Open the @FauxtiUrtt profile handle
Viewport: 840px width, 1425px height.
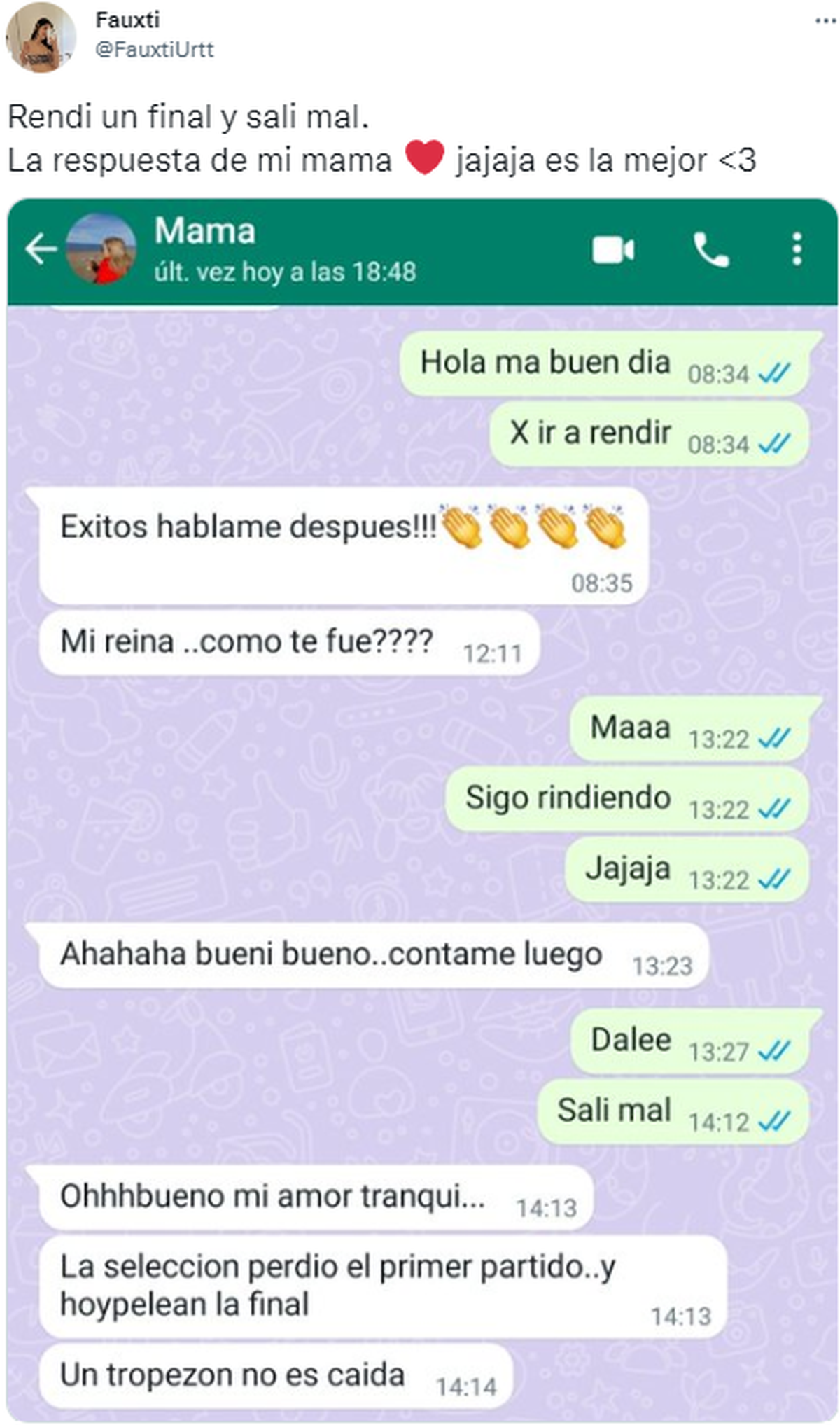[x=155, y=50]
